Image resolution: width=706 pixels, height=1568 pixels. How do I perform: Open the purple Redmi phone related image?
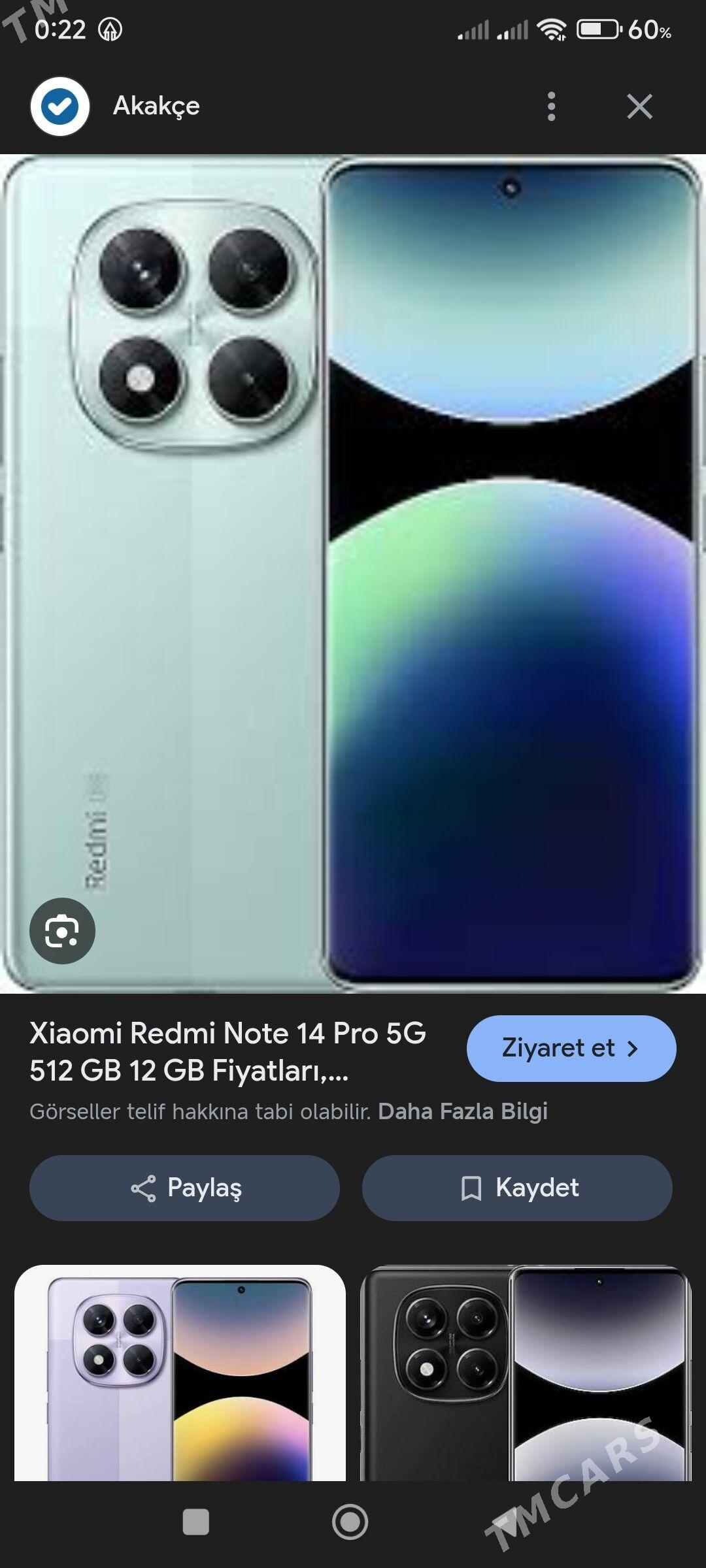pos(180,1372)
